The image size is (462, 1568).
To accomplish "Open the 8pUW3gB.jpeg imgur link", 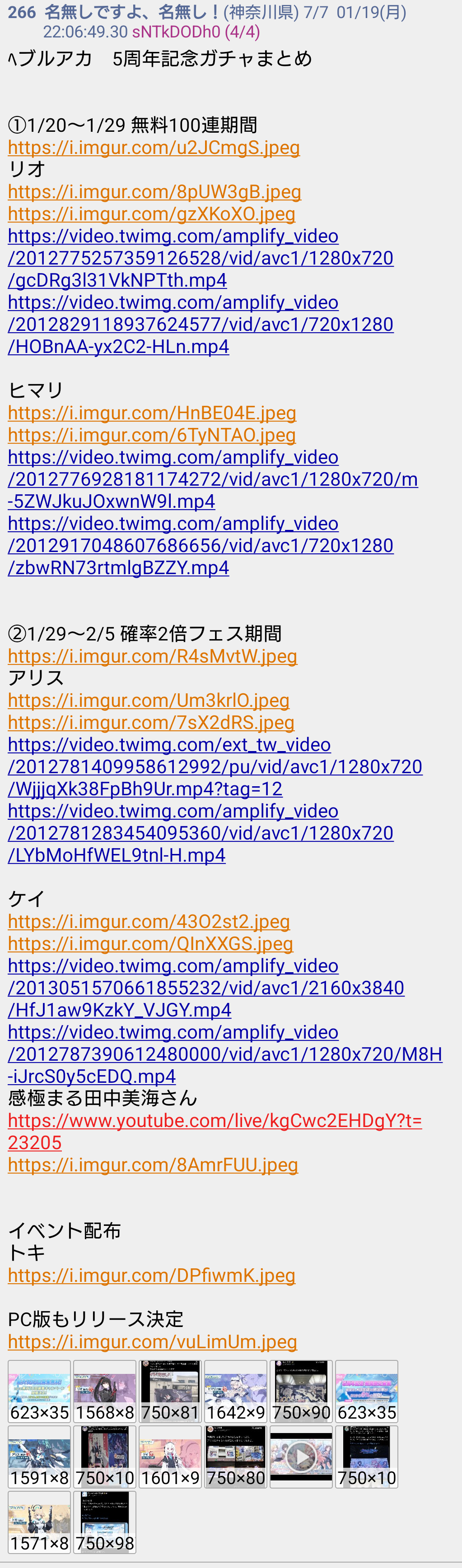I will click(154, 192).
